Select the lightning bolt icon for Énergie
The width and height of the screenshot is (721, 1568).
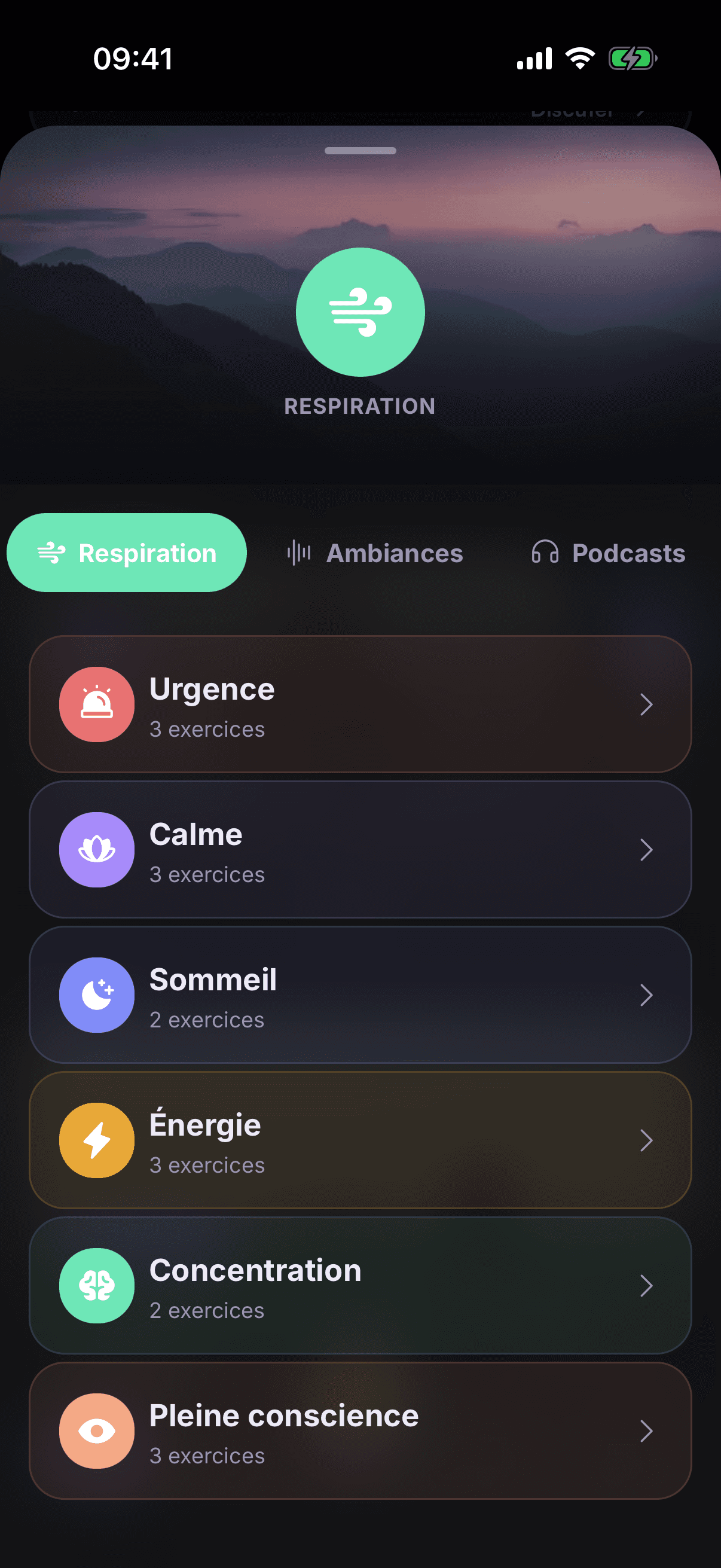tap(96, 1140)
